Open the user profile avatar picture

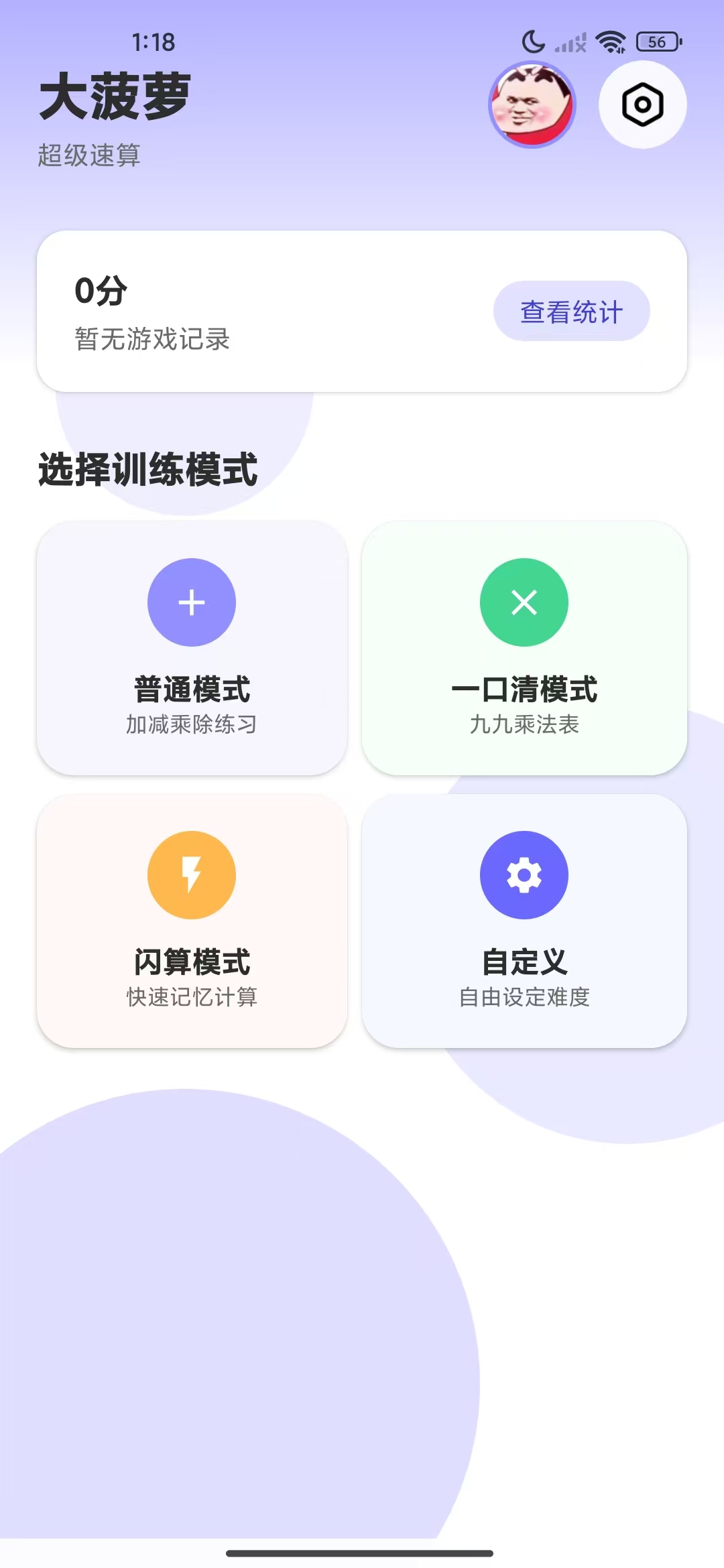pyautogui.click(x=533, y=105)
